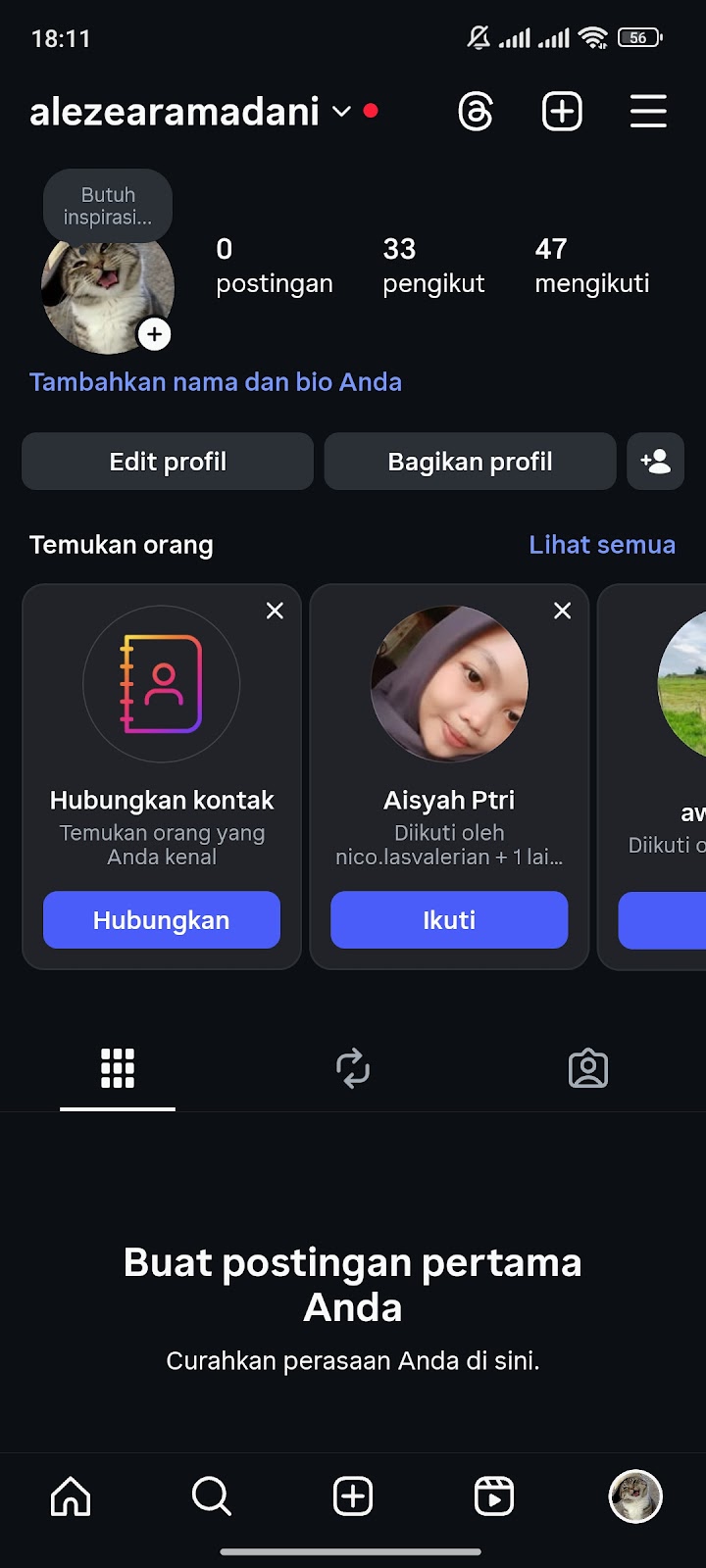
Task: Open Edit profil
Action: (168, 462)
